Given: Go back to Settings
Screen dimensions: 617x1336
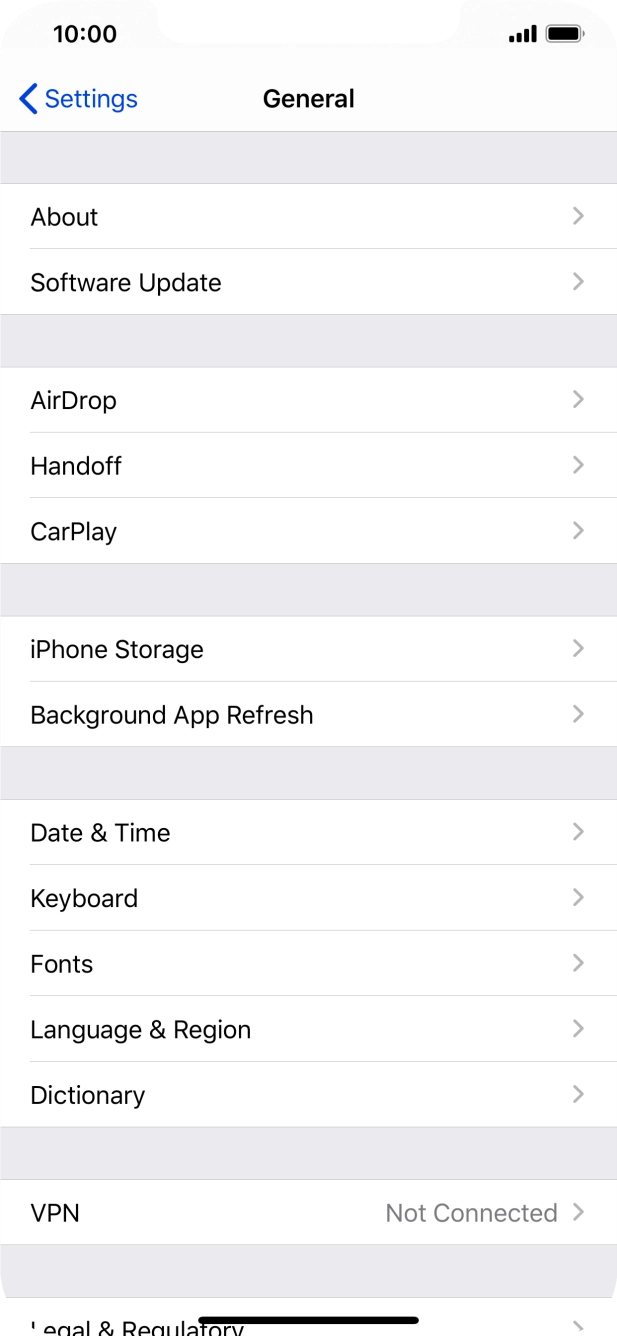Looking at the screenshot, I should [x=78, y=99].
